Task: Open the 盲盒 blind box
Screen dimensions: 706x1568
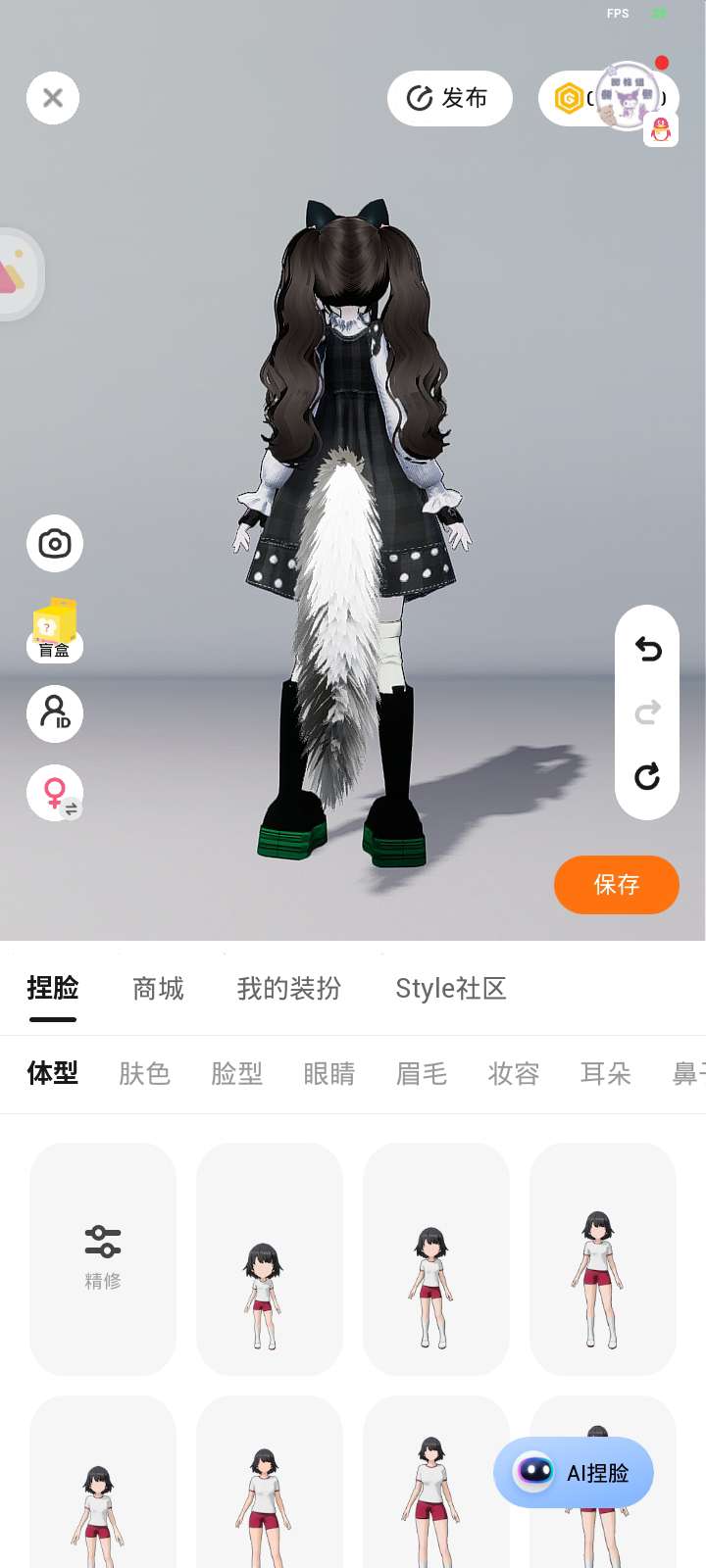Action: [x=55, y=629]
